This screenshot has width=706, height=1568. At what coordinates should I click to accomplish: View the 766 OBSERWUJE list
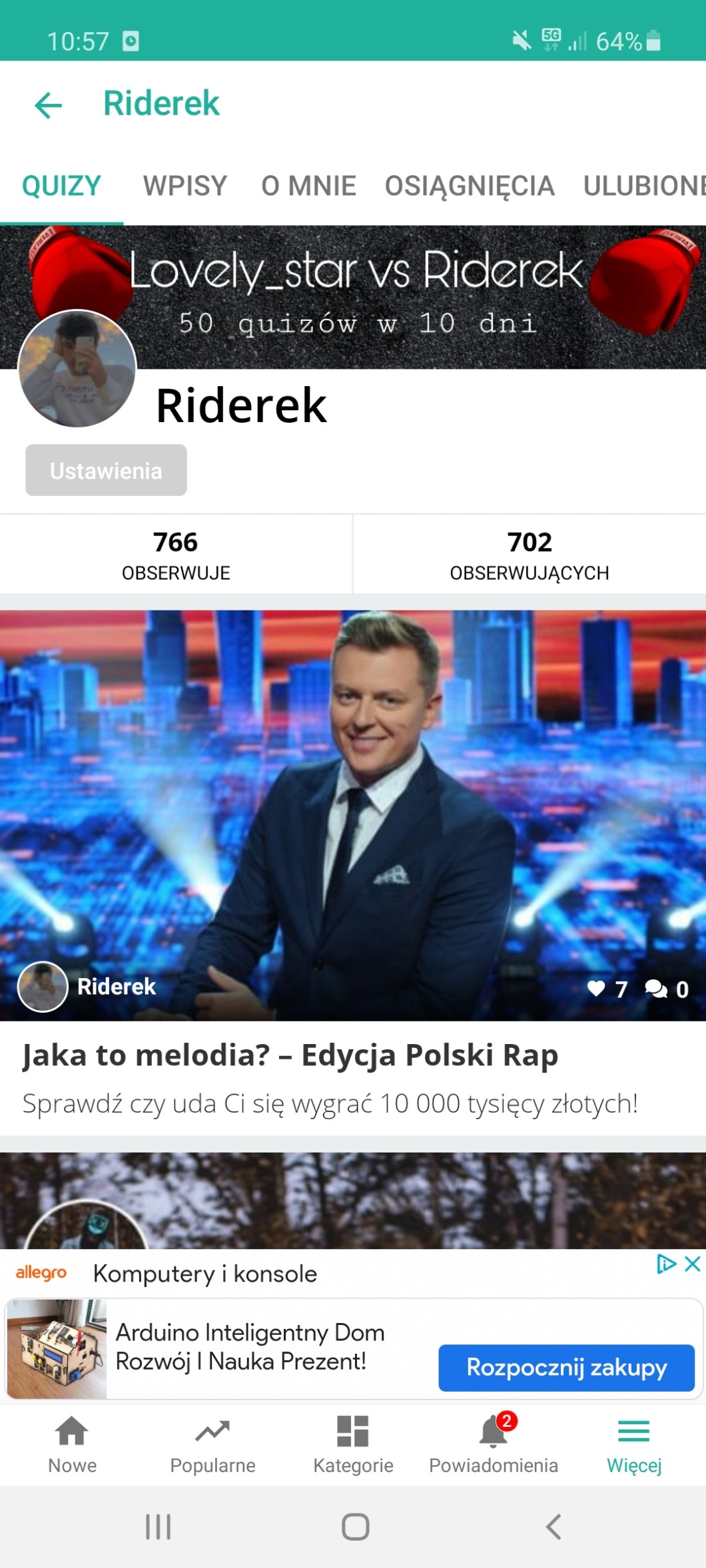(176, 554)
